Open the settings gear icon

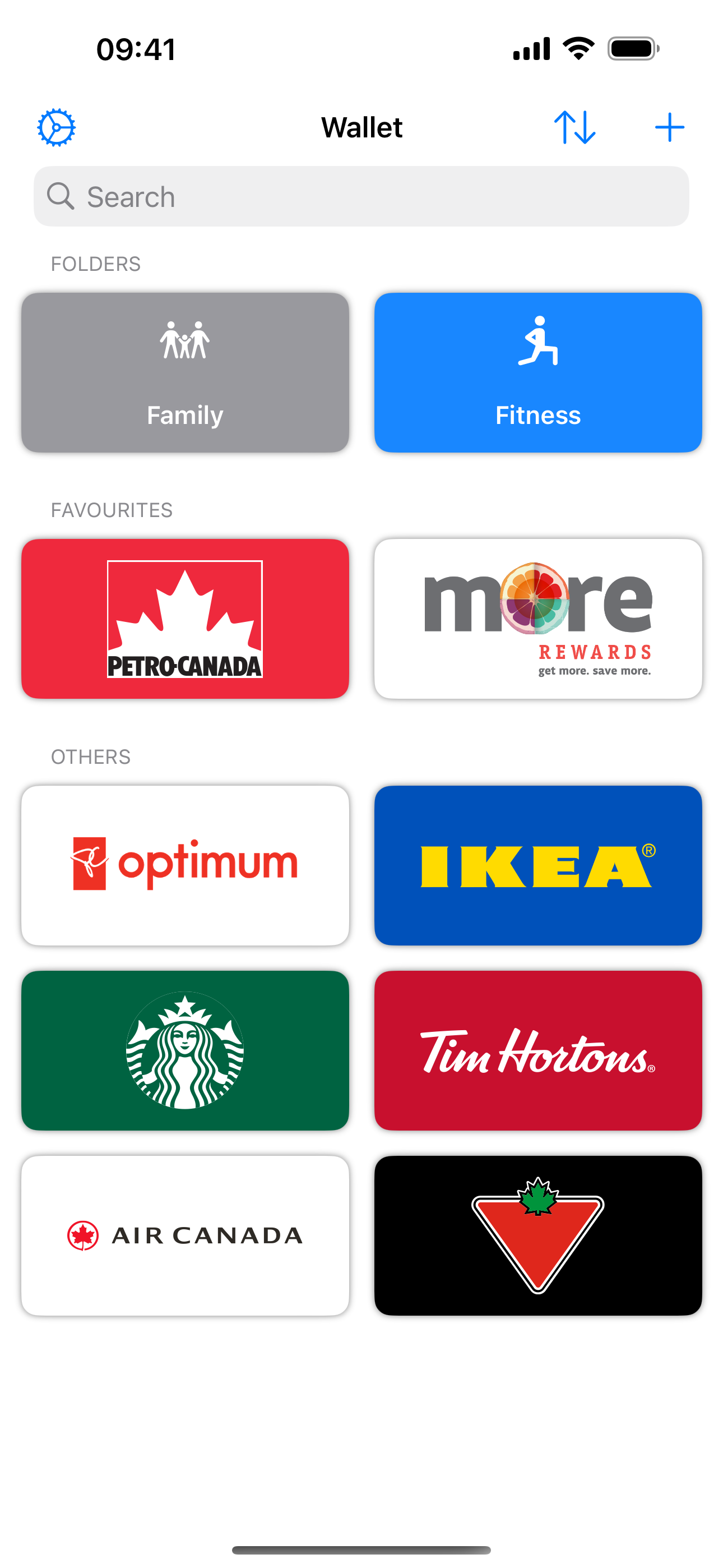(56, 128)
